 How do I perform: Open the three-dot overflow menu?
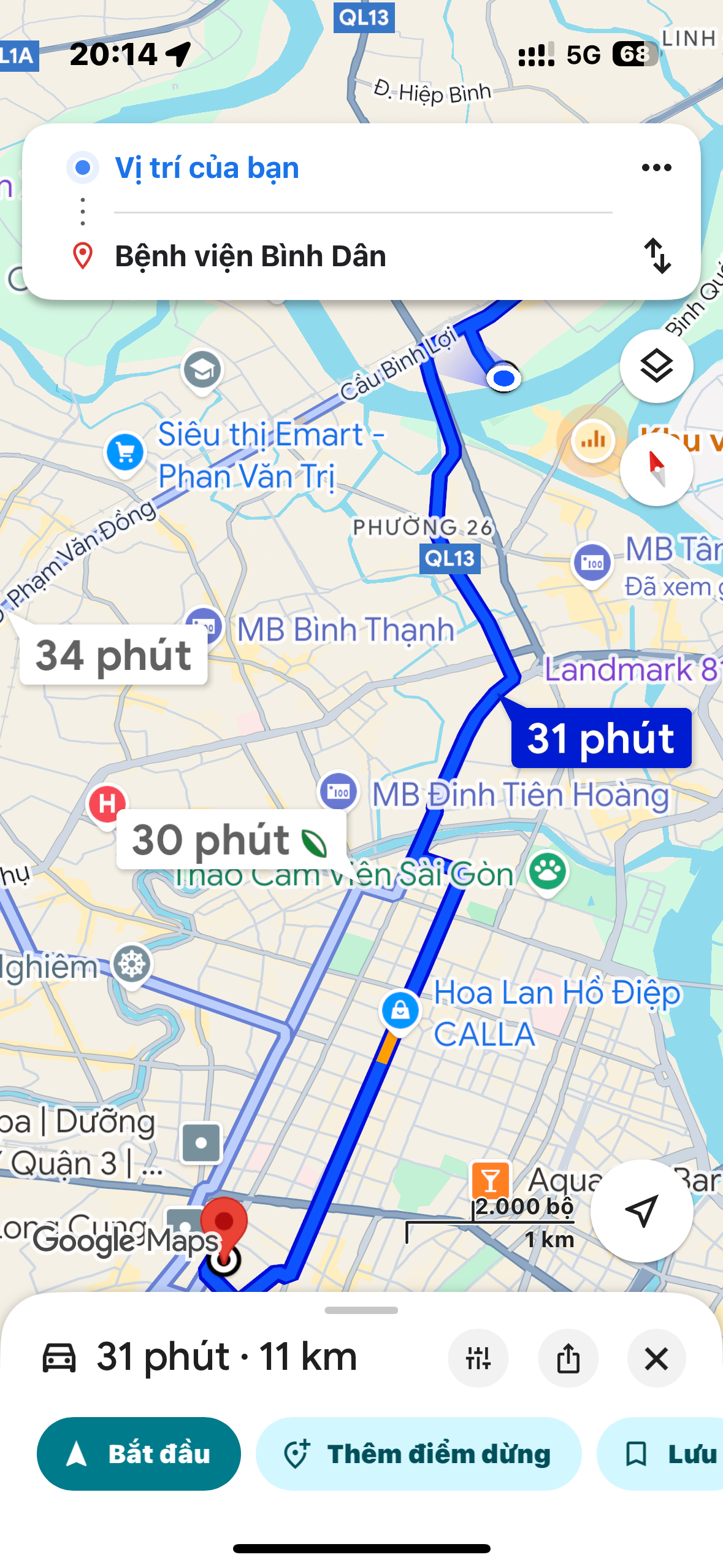tap(656, 167)
